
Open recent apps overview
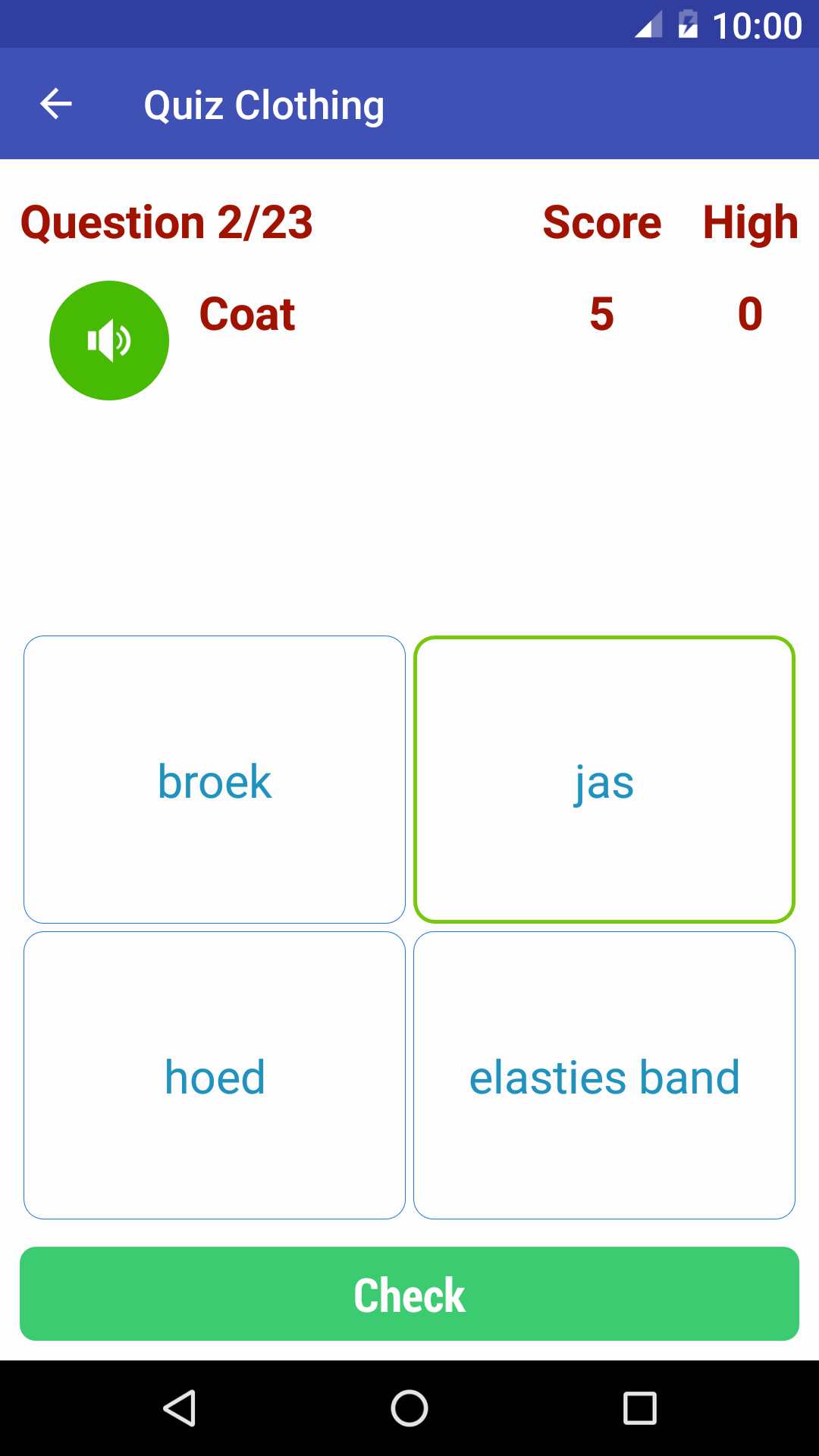tap(639, 1409)
